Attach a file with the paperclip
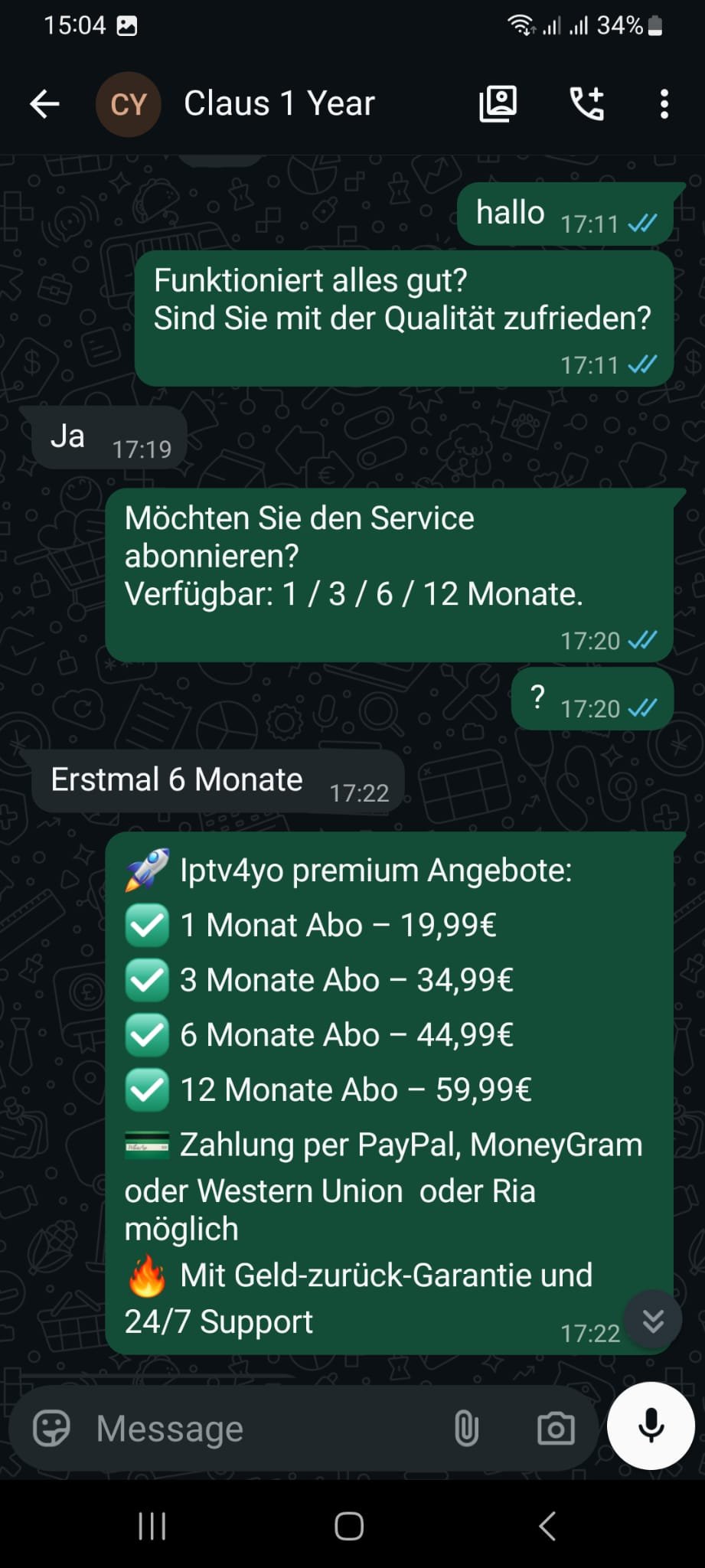The width and height of the screenshot is (705, 1568). point(466,1429)
